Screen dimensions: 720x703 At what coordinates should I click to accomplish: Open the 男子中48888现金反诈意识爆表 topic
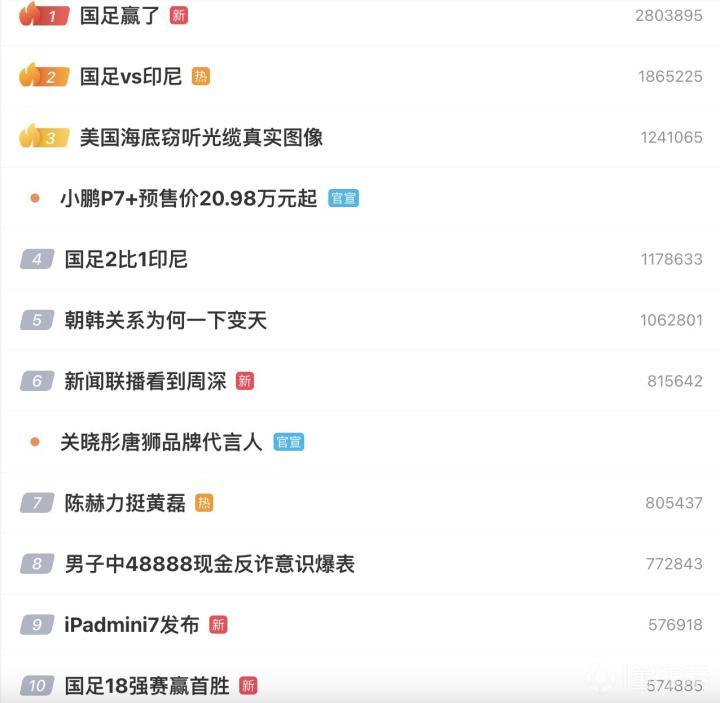[x=209, y=564]
